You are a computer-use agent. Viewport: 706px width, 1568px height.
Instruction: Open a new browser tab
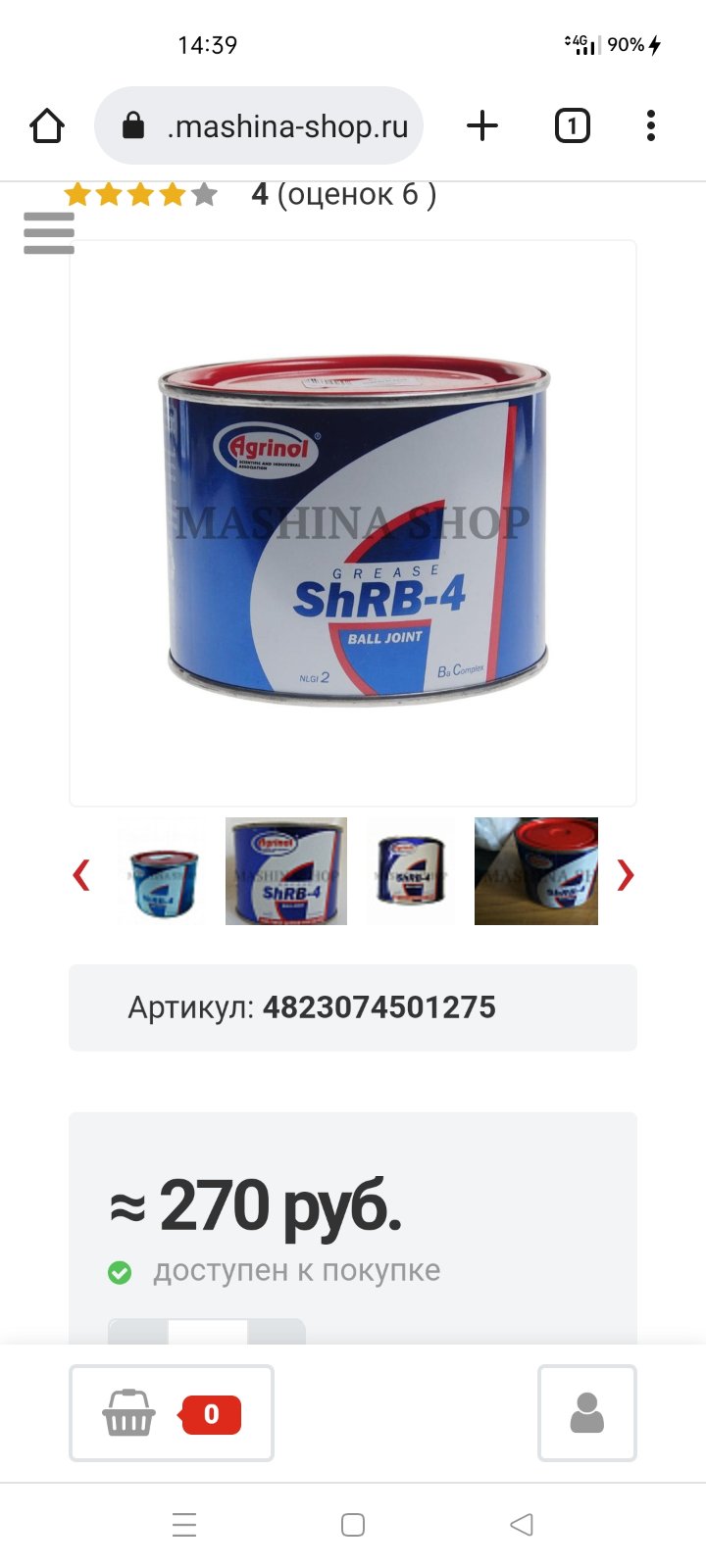(x=482, y=126)
